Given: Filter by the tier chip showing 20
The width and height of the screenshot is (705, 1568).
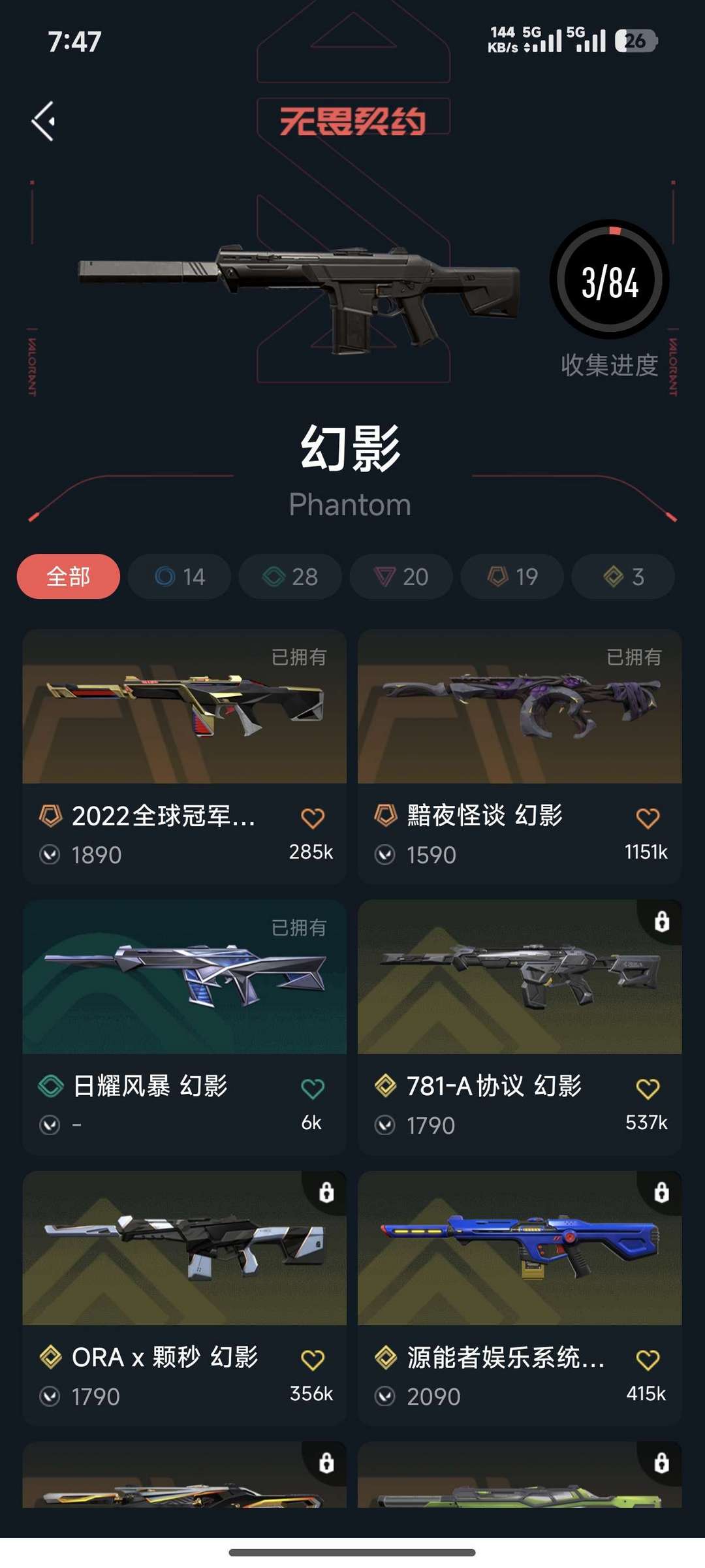Looking at the screenshot, I should pyautogui.click(x=401, y=577).
